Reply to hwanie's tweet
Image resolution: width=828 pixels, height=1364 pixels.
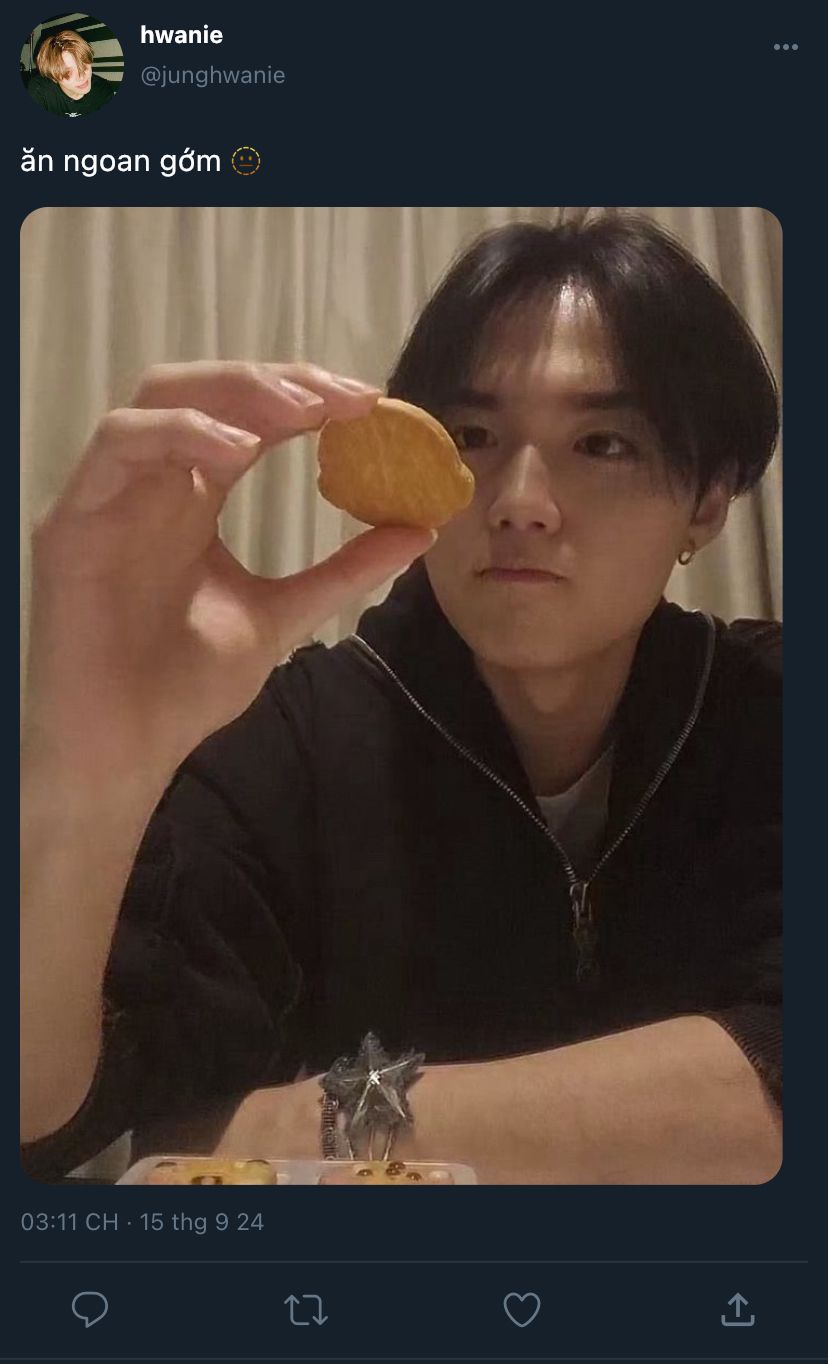(x=90, y=1309)
